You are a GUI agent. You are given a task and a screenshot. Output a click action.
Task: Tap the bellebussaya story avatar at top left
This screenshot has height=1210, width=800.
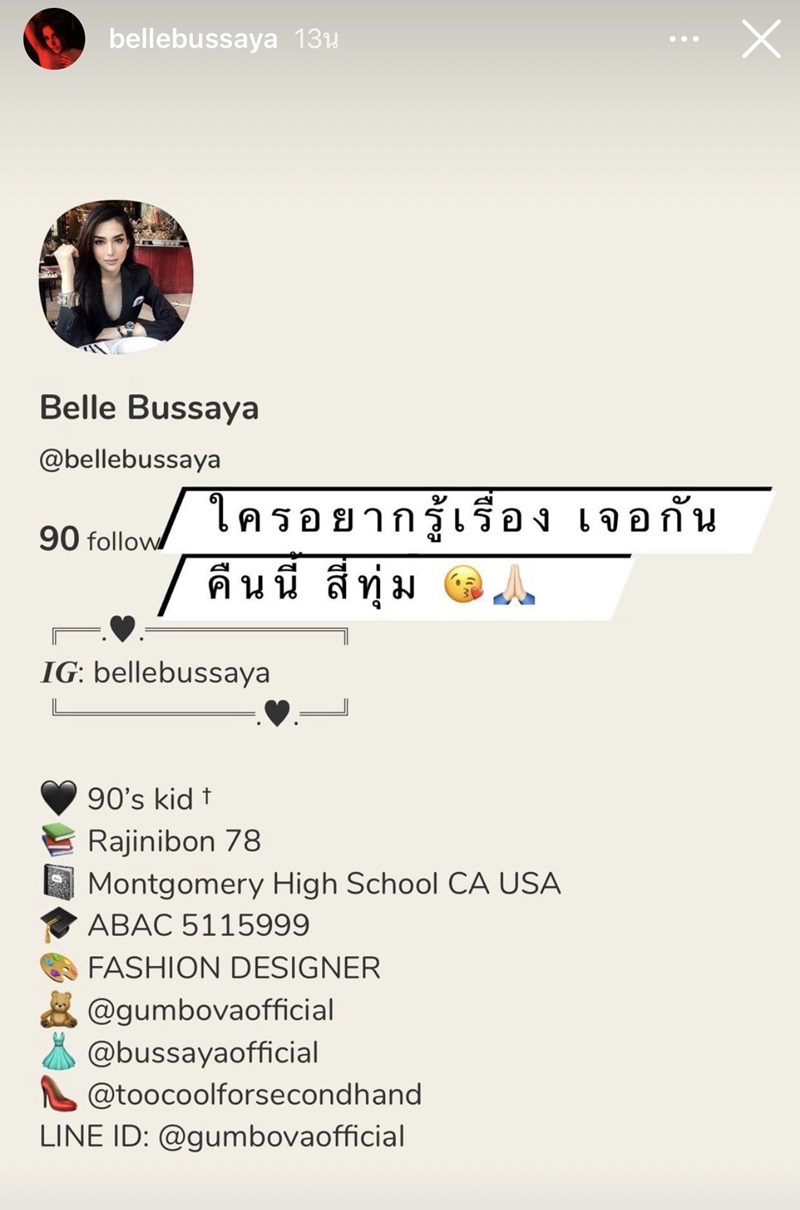tap(54, 40)
